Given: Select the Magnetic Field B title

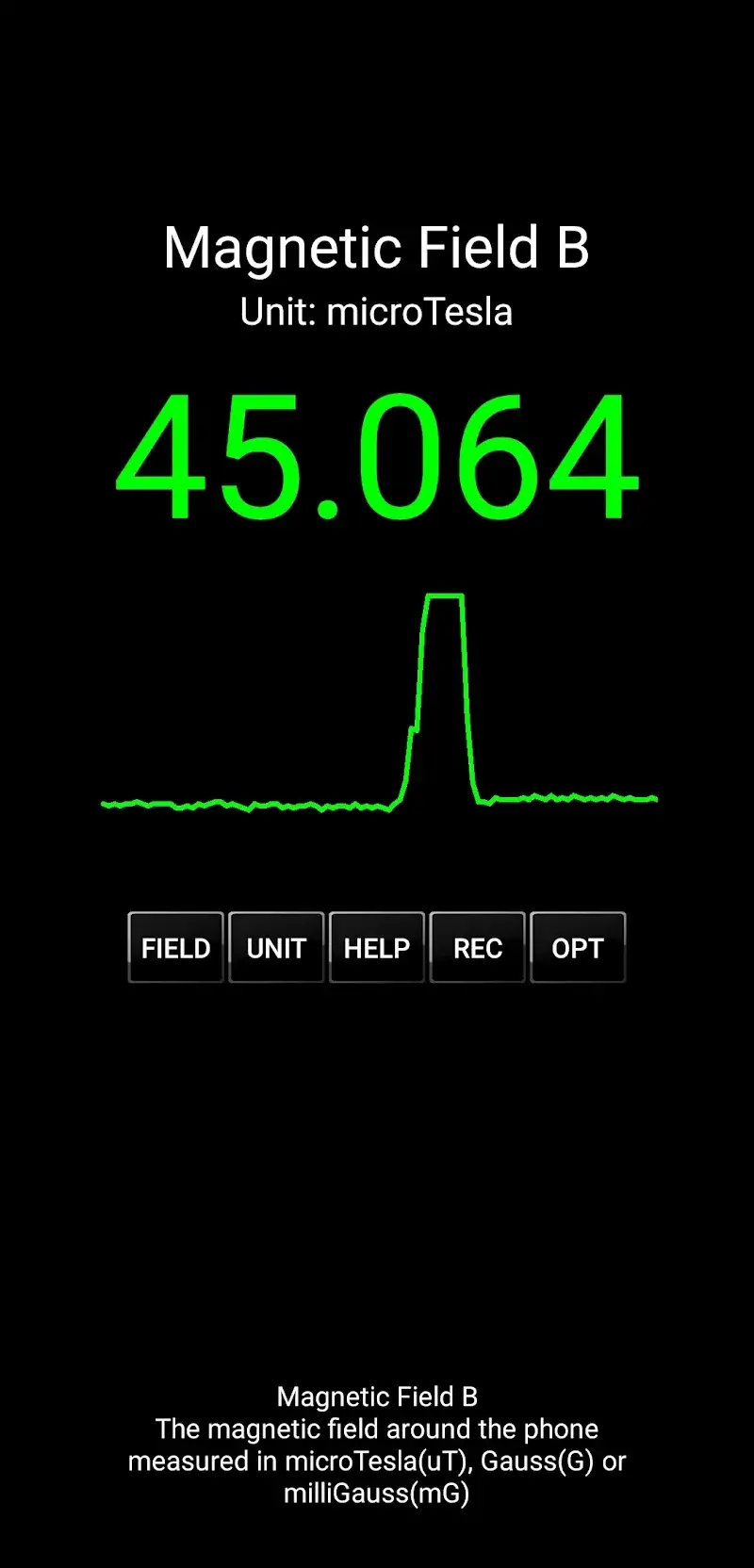Looking at the screenshot, I should click(x=377, y=247).
